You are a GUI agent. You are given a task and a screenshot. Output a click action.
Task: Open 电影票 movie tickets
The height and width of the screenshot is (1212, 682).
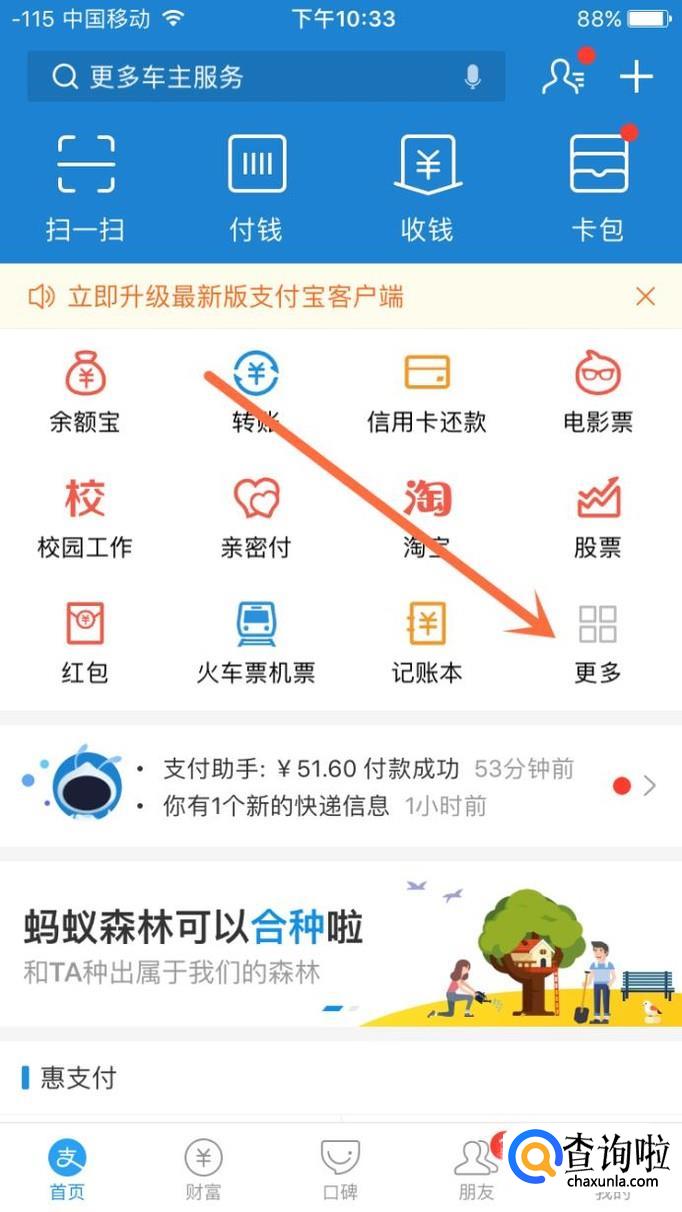[x=598, y=392]
